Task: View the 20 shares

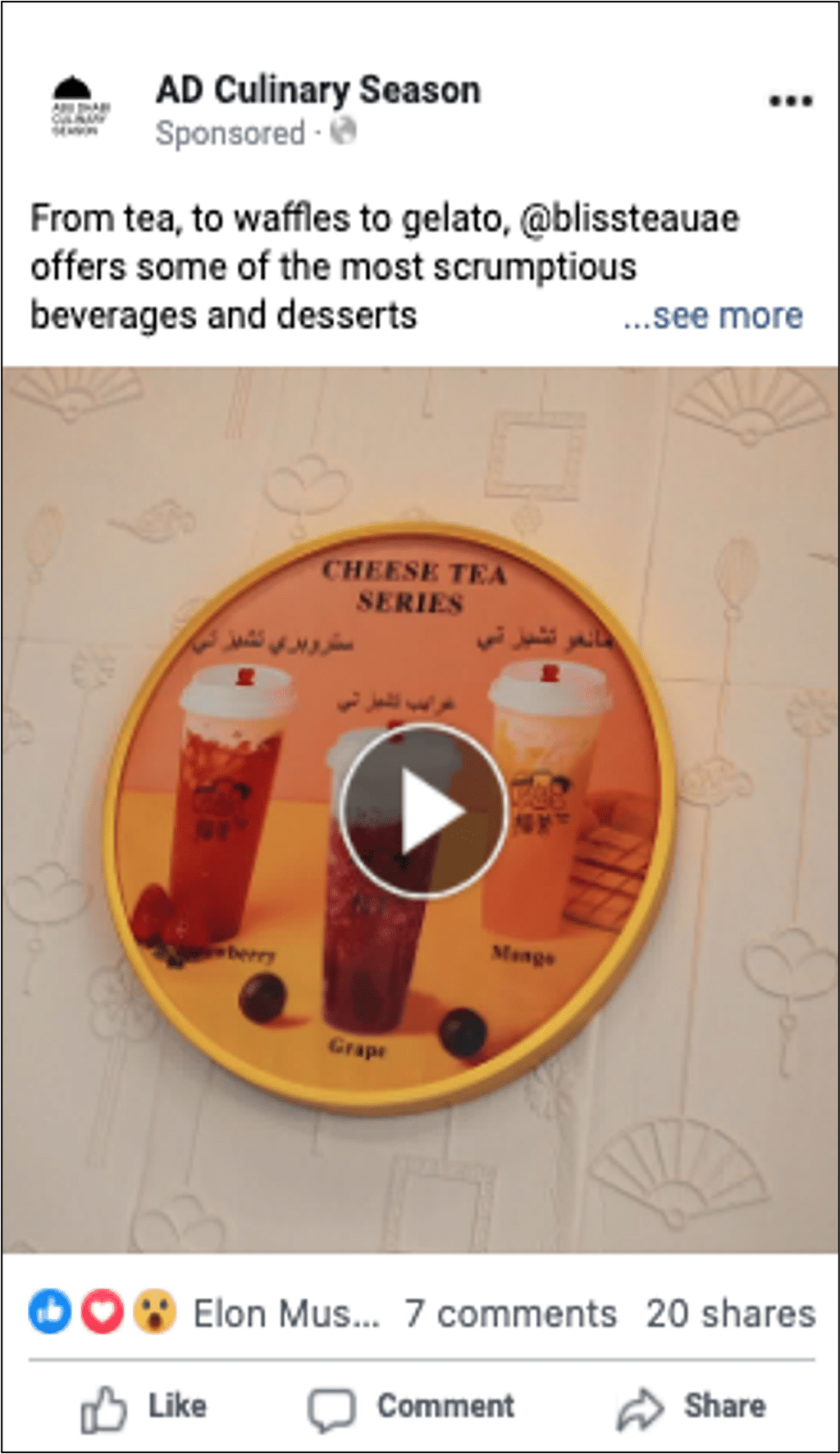Action: tap(730, 1314)
